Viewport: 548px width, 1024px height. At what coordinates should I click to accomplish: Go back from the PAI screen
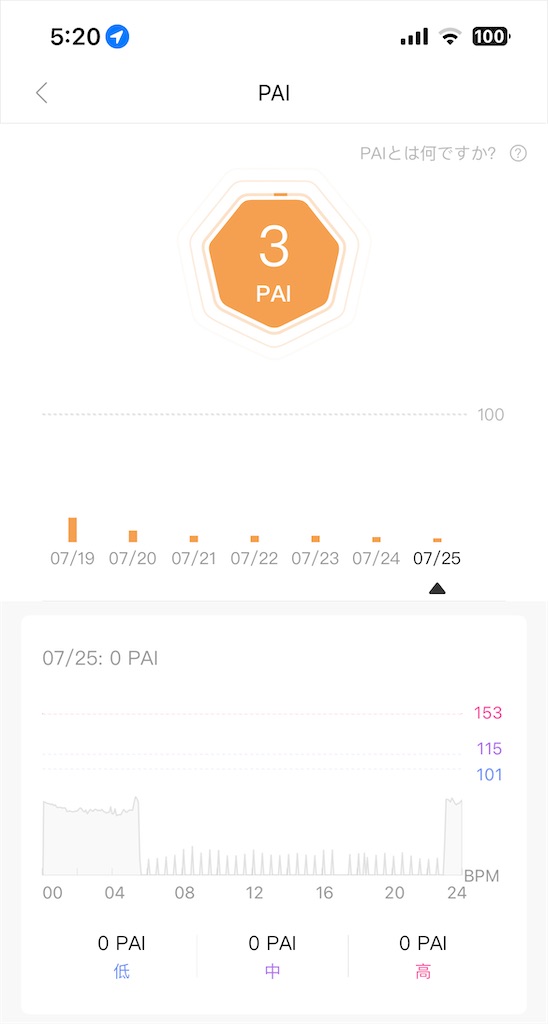pos(42,93)
